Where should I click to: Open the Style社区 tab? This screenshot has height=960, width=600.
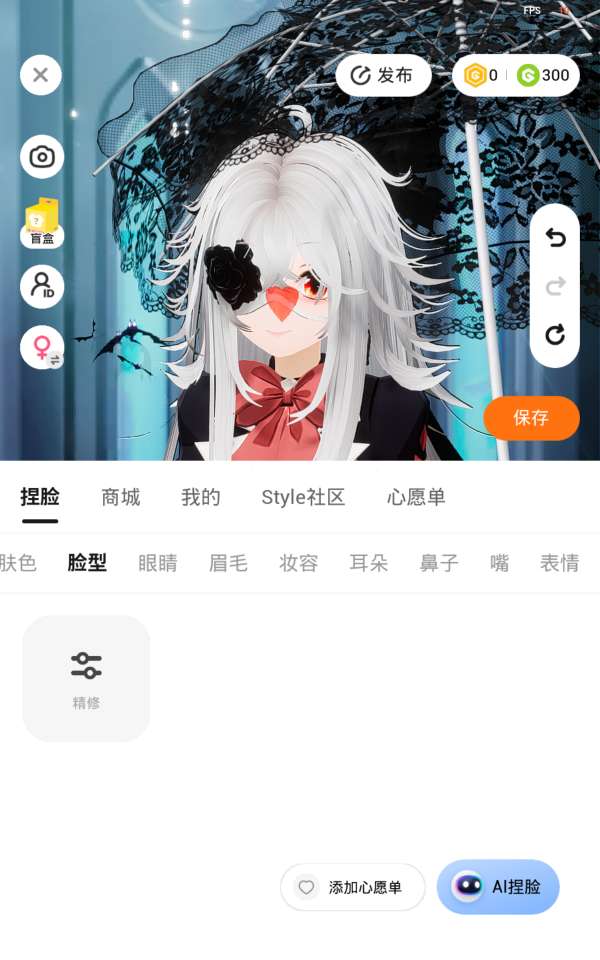tap(303, 497)
